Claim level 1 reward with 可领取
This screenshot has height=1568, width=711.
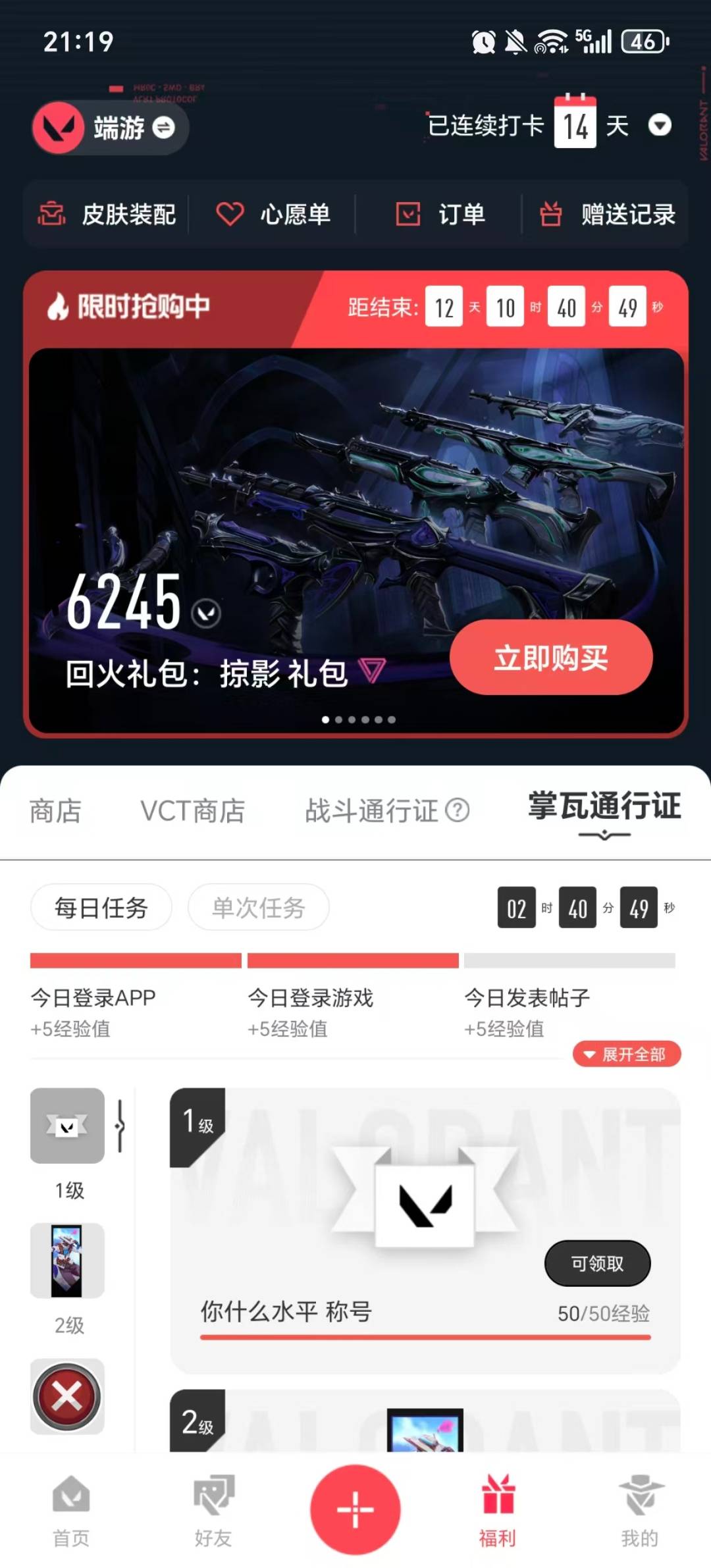(x=597, y=1263)
